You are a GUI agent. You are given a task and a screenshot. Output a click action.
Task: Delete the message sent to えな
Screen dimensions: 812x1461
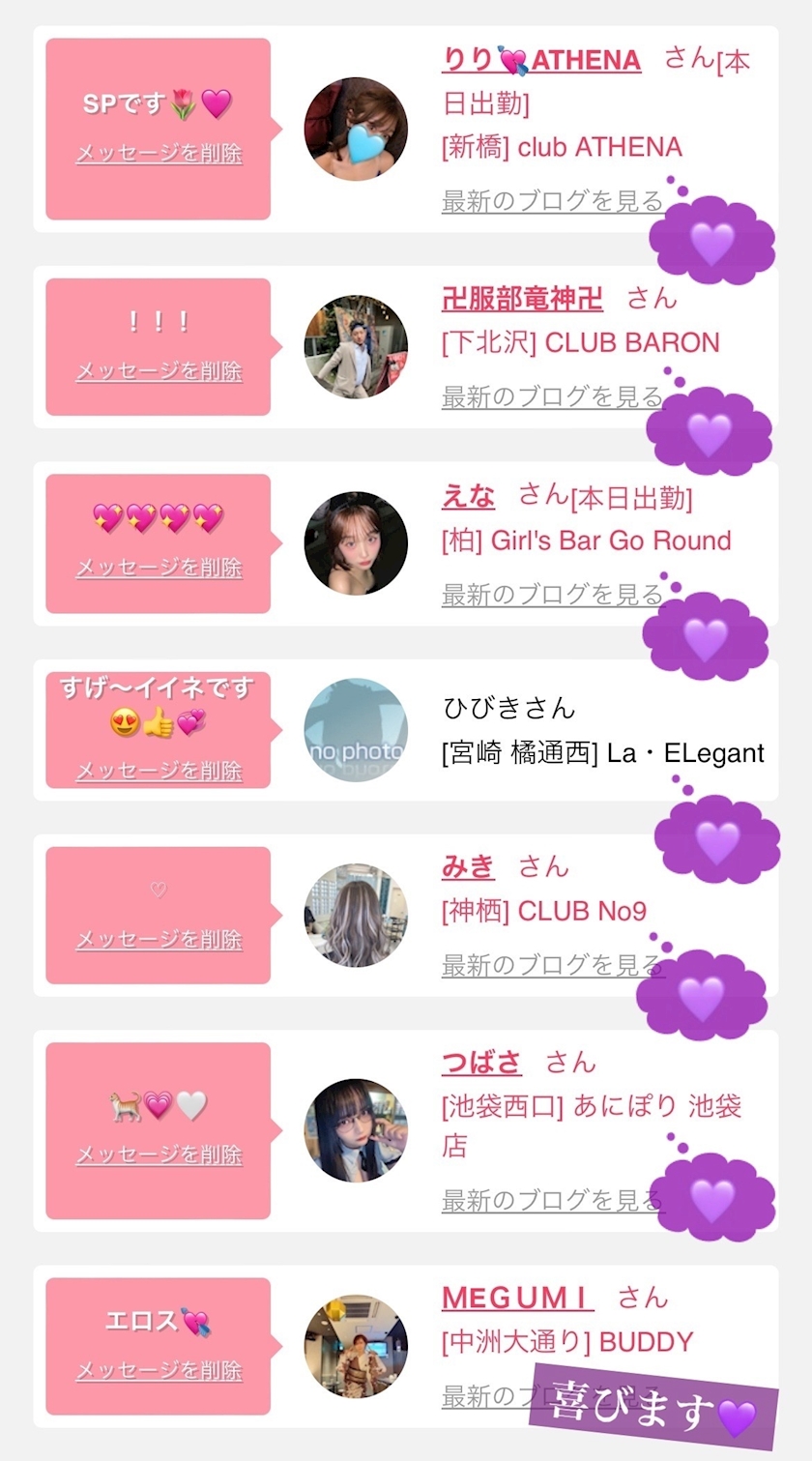[x=159, y=568]
